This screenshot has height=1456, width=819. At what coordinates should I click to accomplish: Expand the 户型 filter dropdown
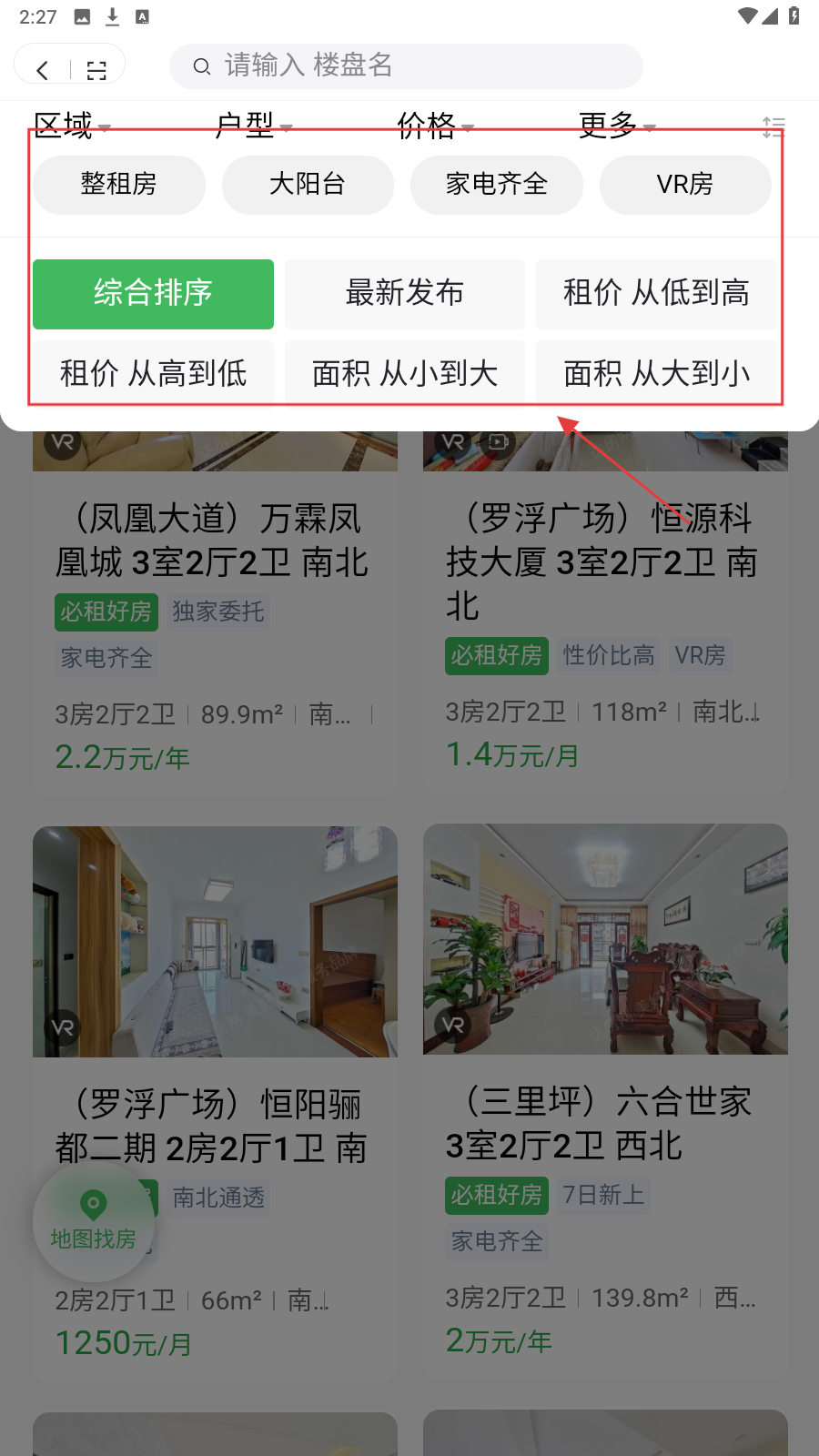252,126
